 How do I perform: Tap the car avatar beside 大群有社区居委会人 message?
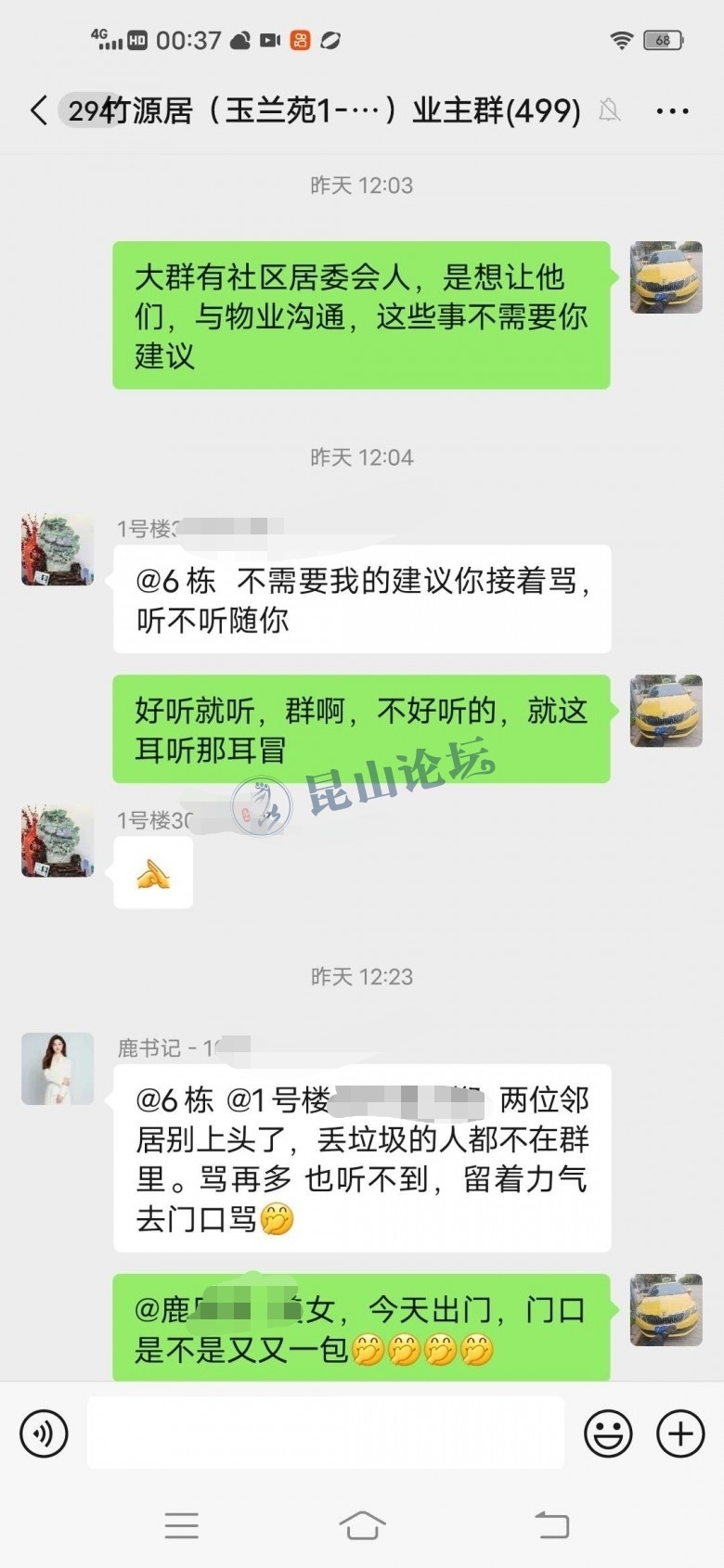[666, 277]
